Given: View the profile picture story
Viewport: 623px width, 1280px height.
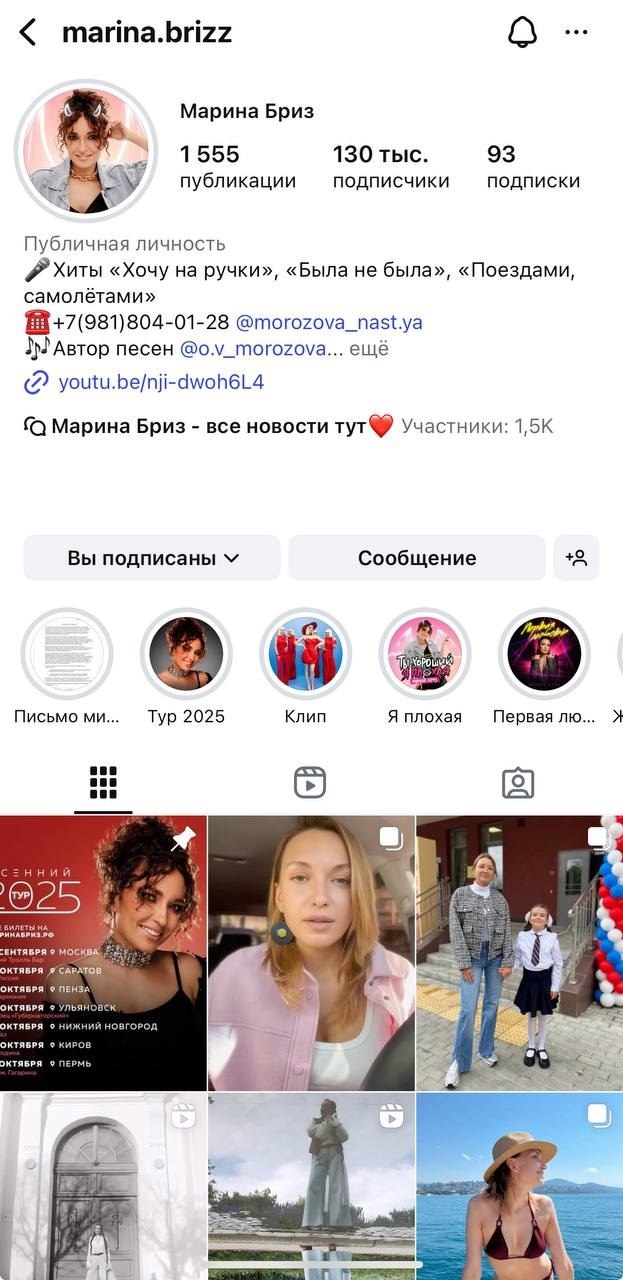Looking at the screenshot, I should (x=86, y=150).
